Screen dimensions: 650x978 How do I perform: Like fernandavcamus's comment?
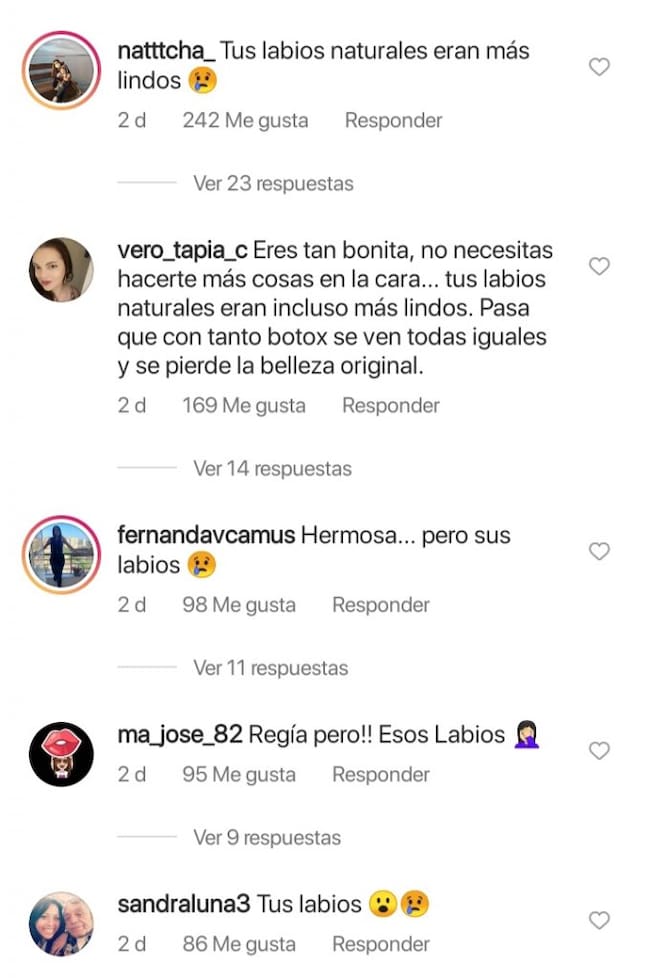tap(599, 551)
